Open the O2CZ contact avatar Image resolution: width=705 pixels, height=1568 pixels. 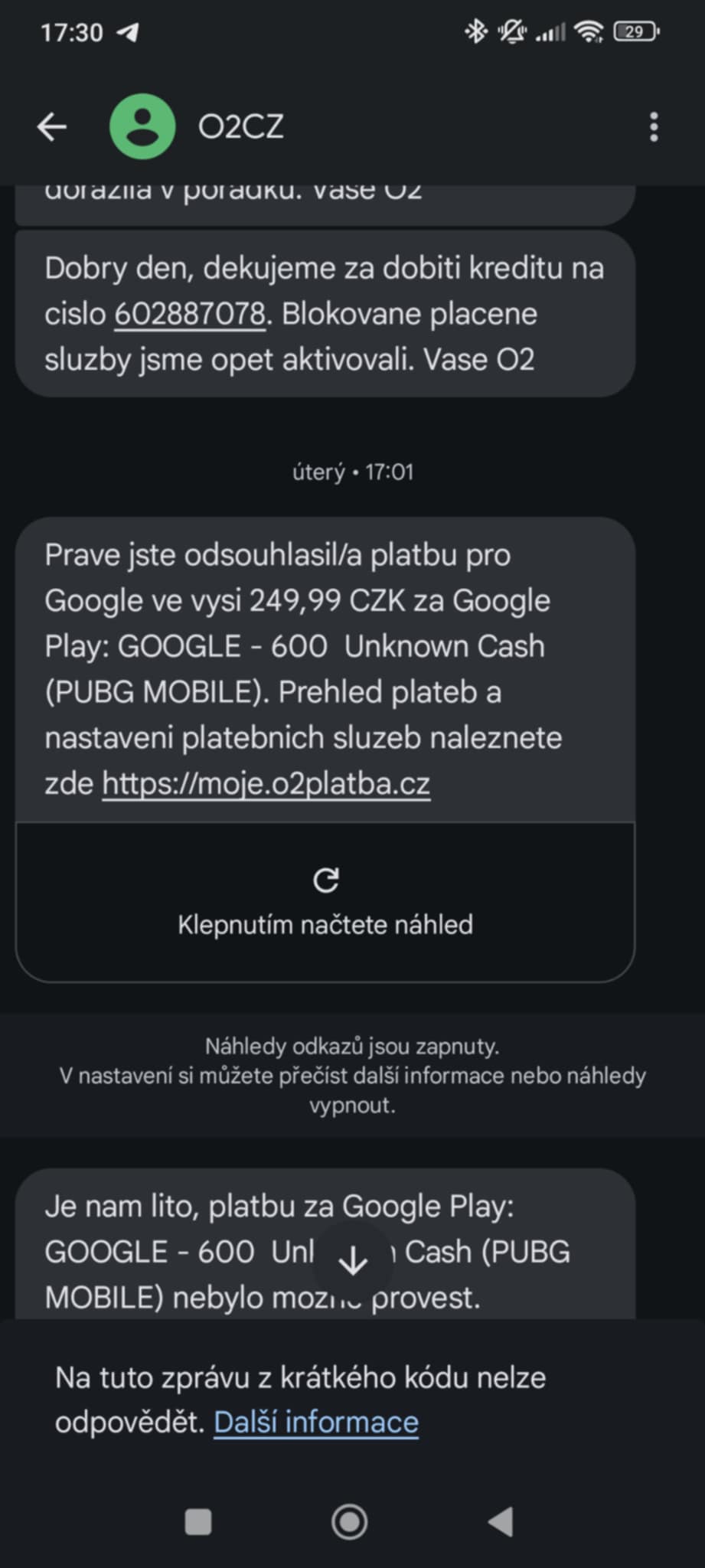pyautogui.click(x=142, y=126)
